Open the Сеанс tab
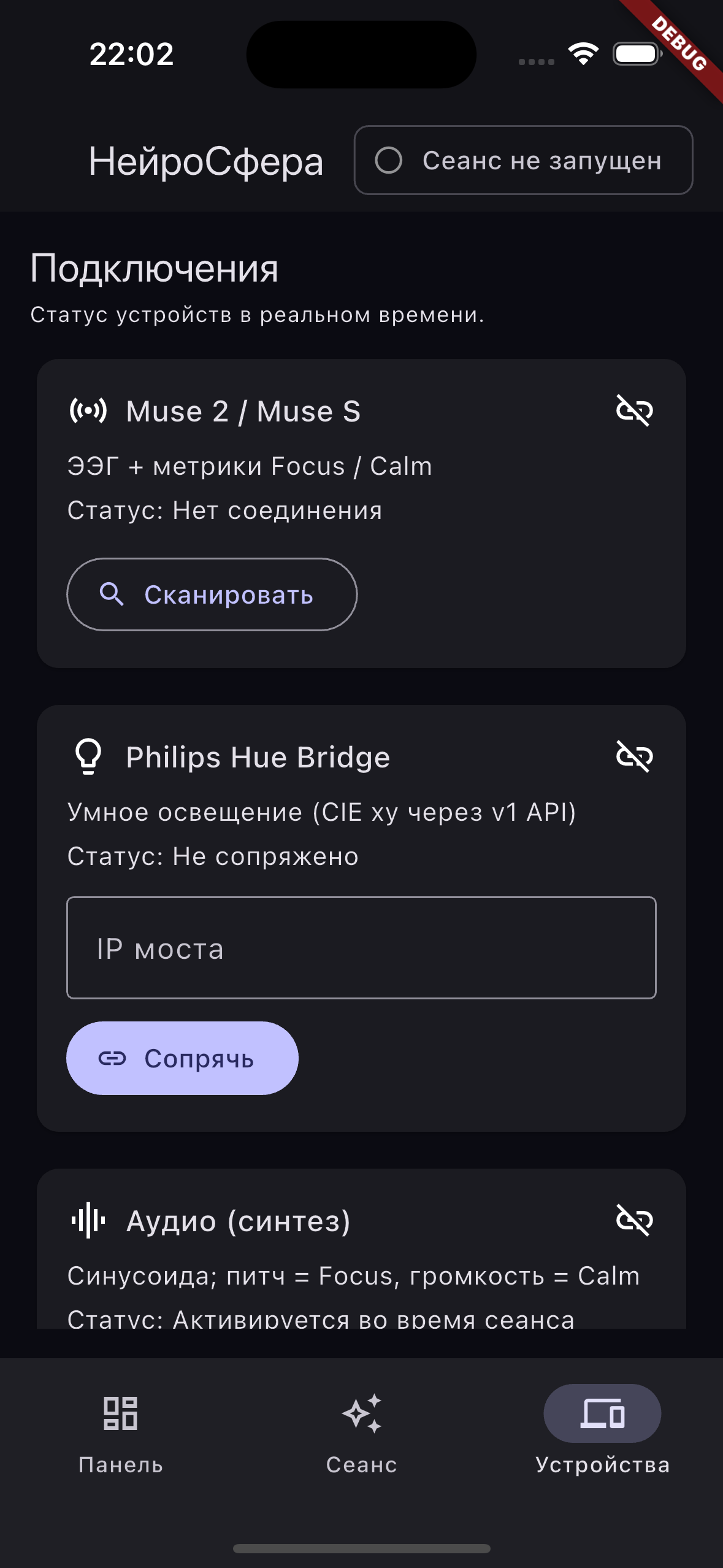 pyautogui.click(x=362, y=1435)
